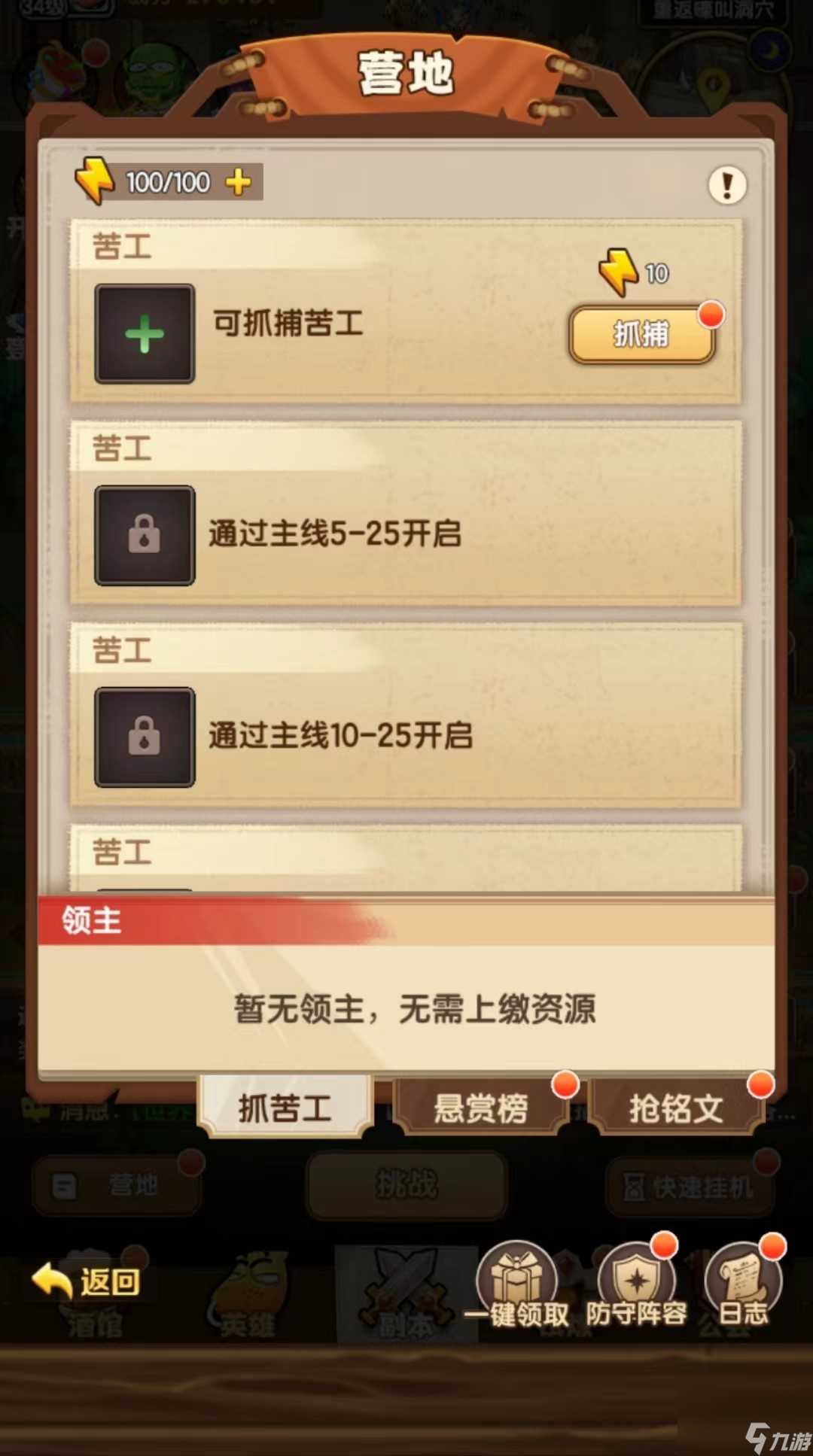Image resolution: width=813 pixels, height=1456 pixels.
Task: Open the exclamation info icon
Action: tap(726, 184)
